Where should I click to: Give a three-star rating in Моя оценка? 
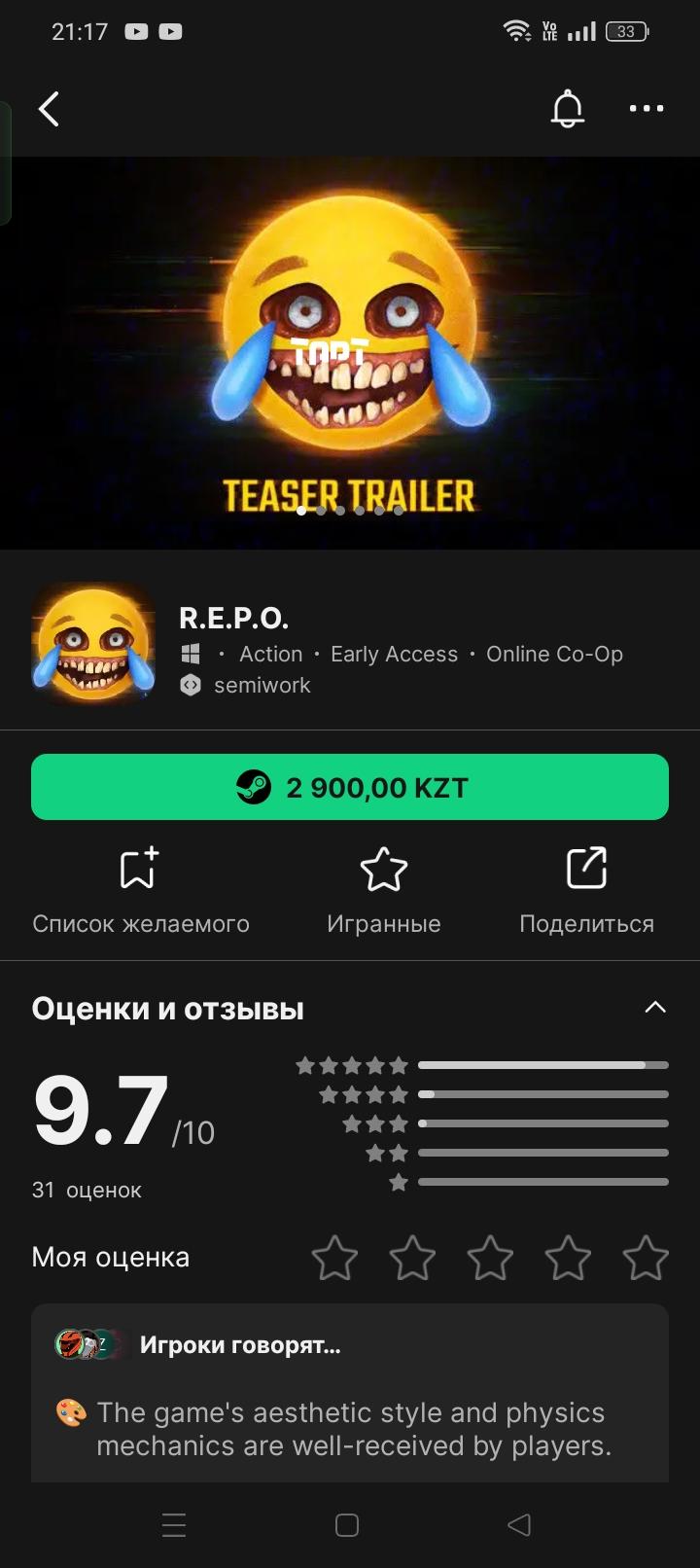click(x=490, y=1257)
